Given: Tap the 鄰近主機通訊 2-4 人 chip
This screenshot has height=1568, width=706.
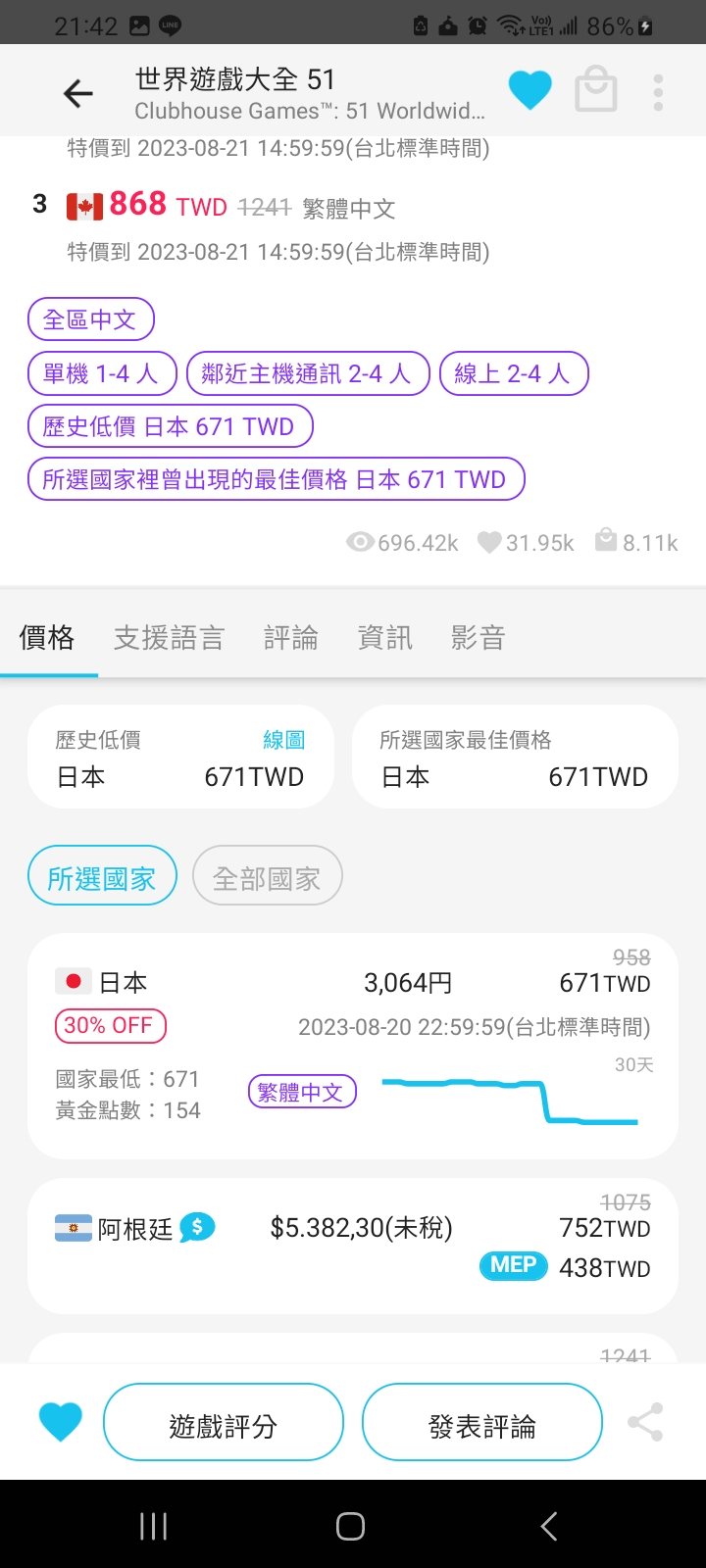Looking at the screenshot, I should [x=308, y=373].
